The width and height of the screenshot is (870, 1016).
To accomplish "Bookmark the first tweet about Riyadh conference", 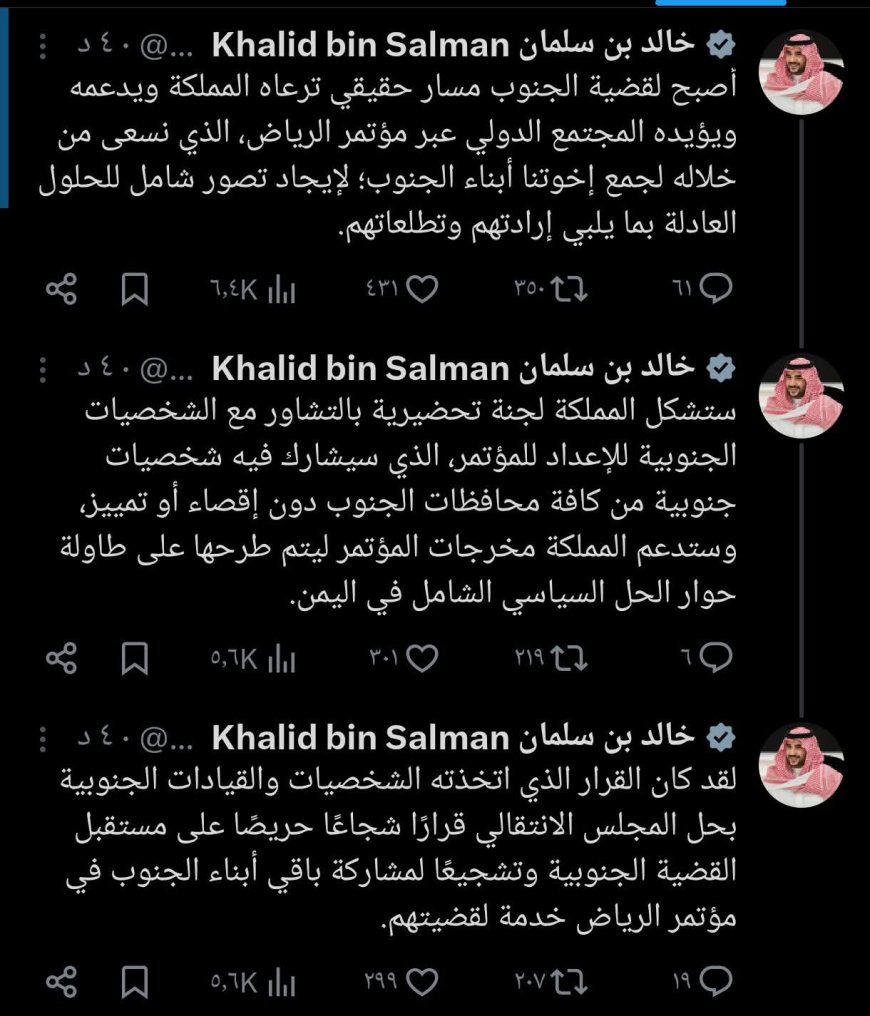I will (x=135, y=290).
